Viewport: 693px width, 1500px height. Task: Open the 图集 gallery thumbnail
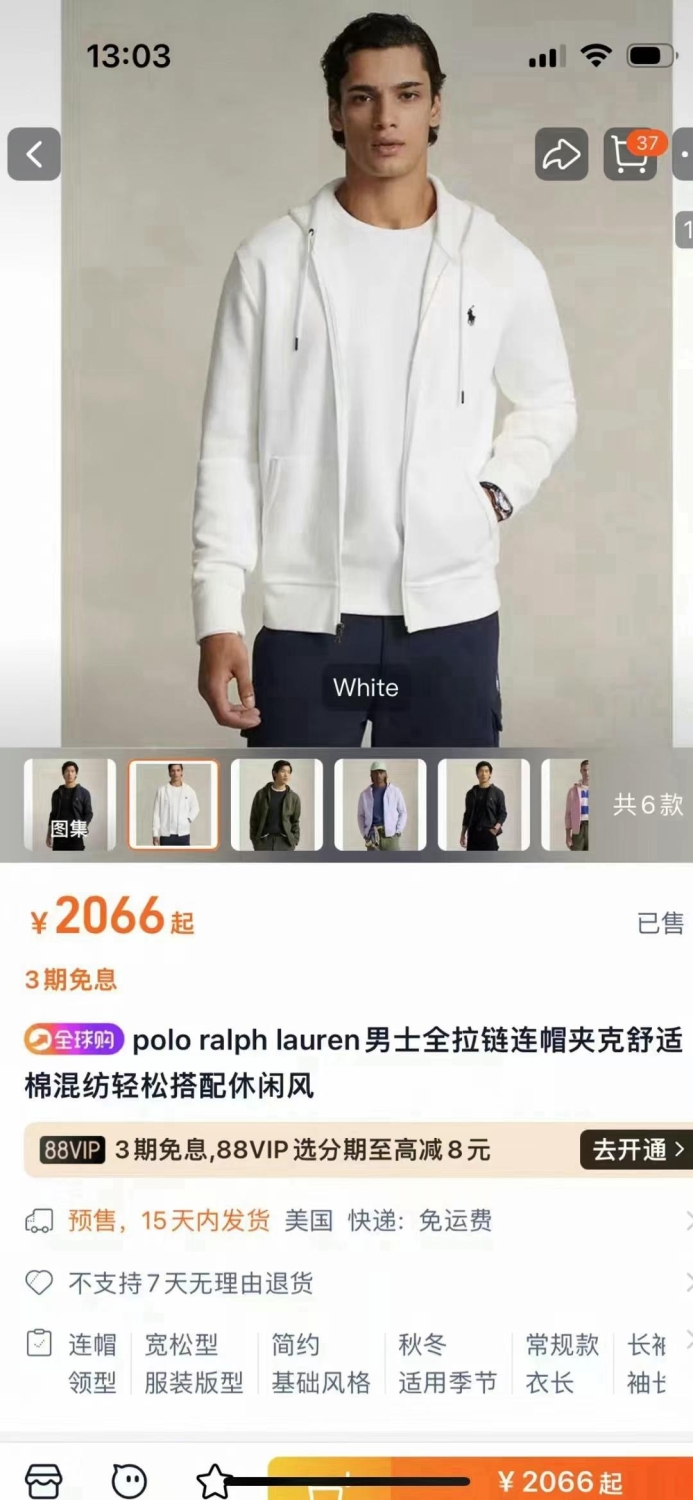(x=70, y=804)
